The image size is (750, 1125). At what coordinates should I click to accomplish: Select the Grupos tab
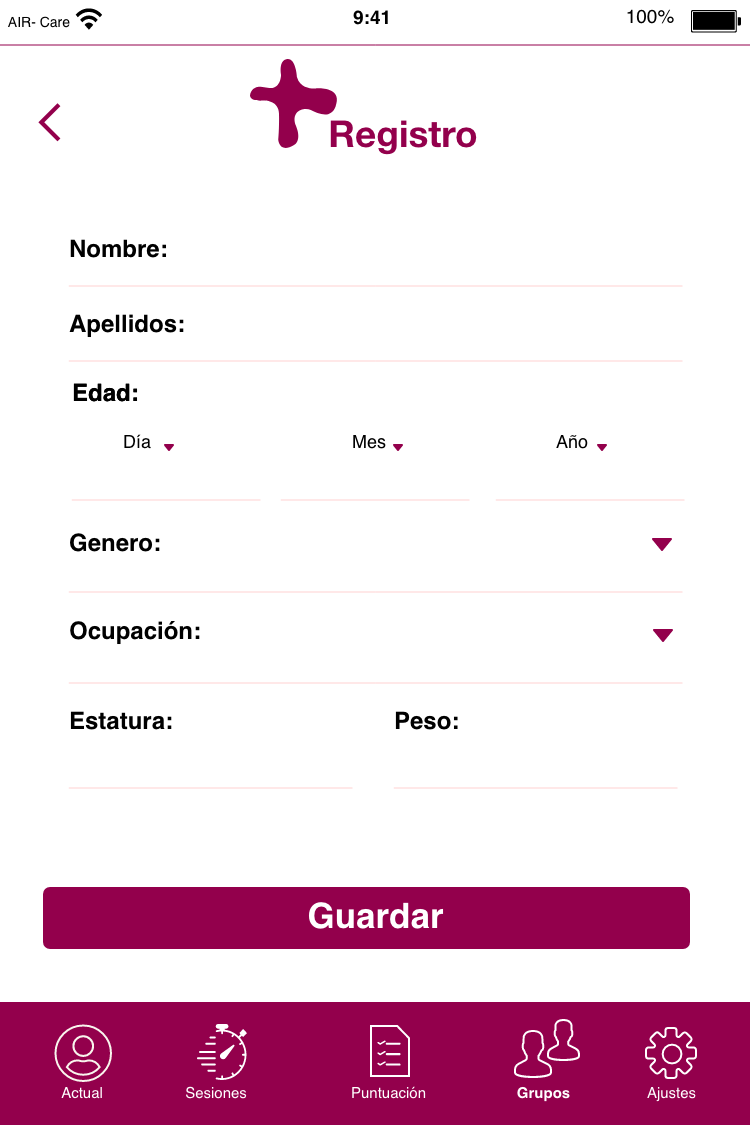pos(543,1062)
